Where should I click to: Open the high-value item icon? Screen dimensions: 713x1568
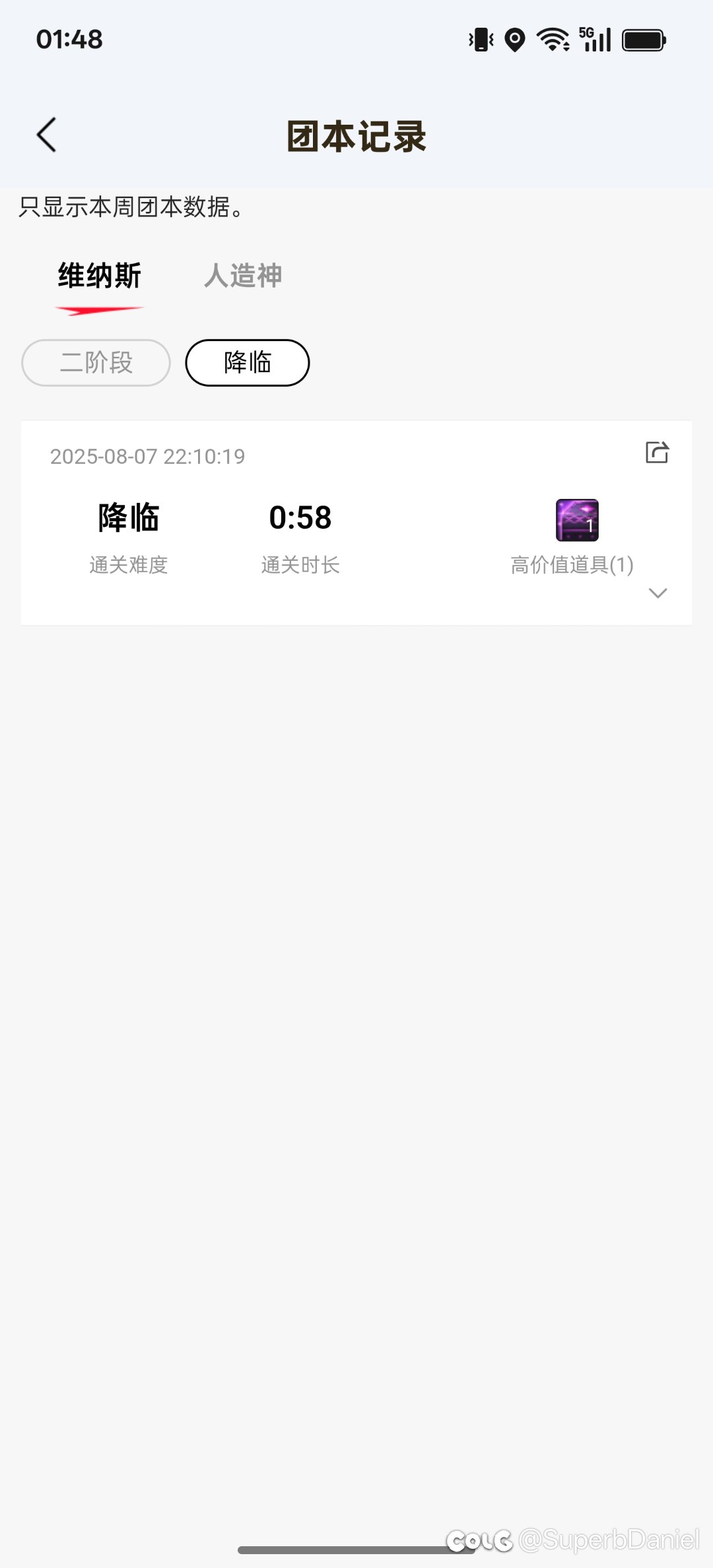(577, 520)
